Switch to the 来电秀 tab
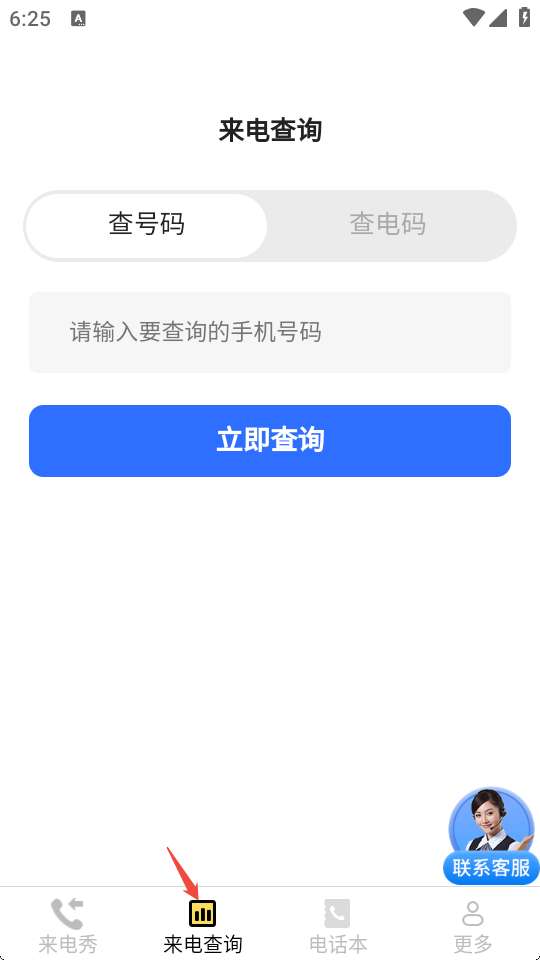Screen dimensions: 540x960 pyautogui.click(x=67, y=924)
